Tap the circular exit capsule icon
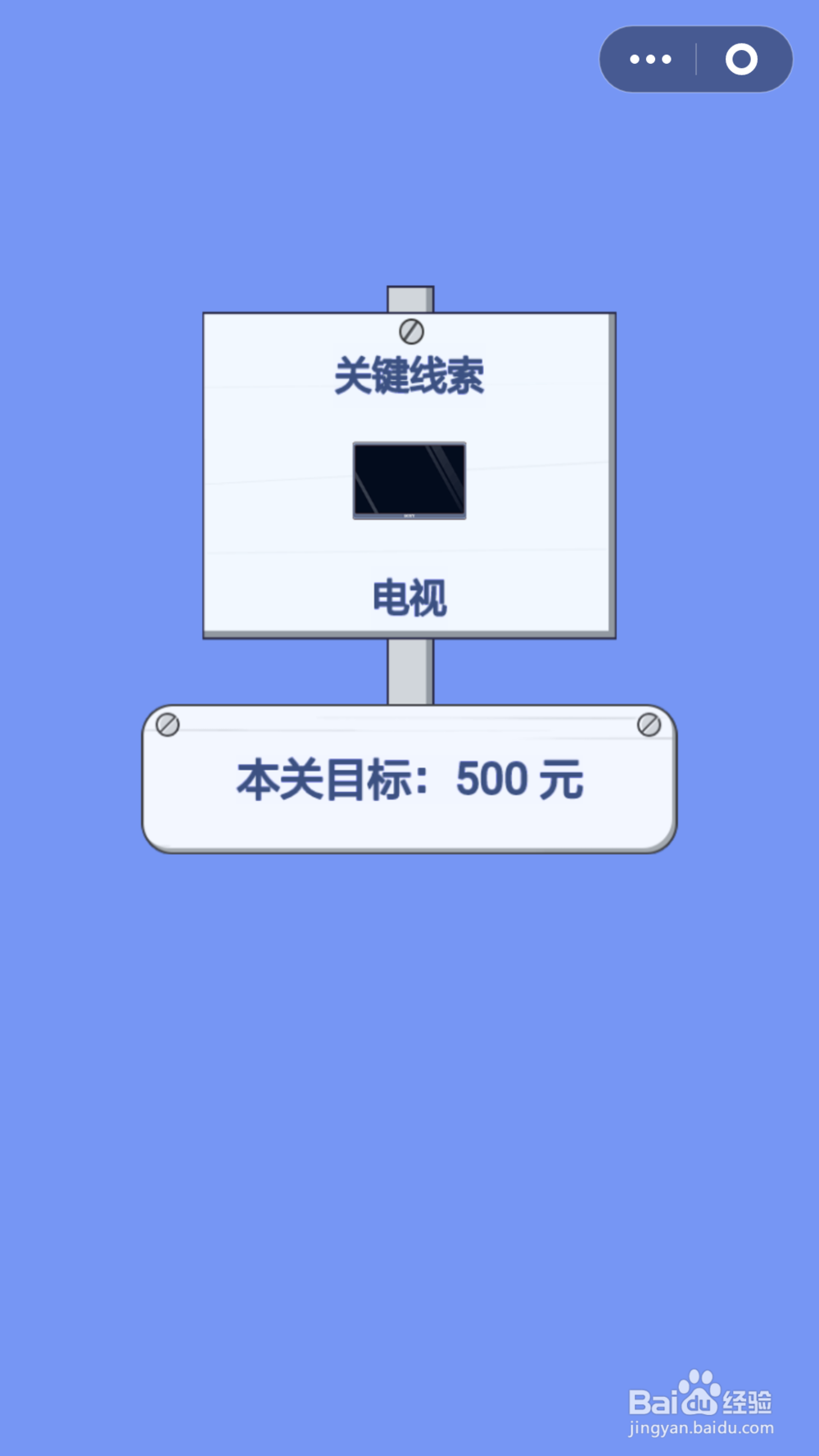Image resolution: width=819 pixels, height=1456 pixels. [741, 58]
